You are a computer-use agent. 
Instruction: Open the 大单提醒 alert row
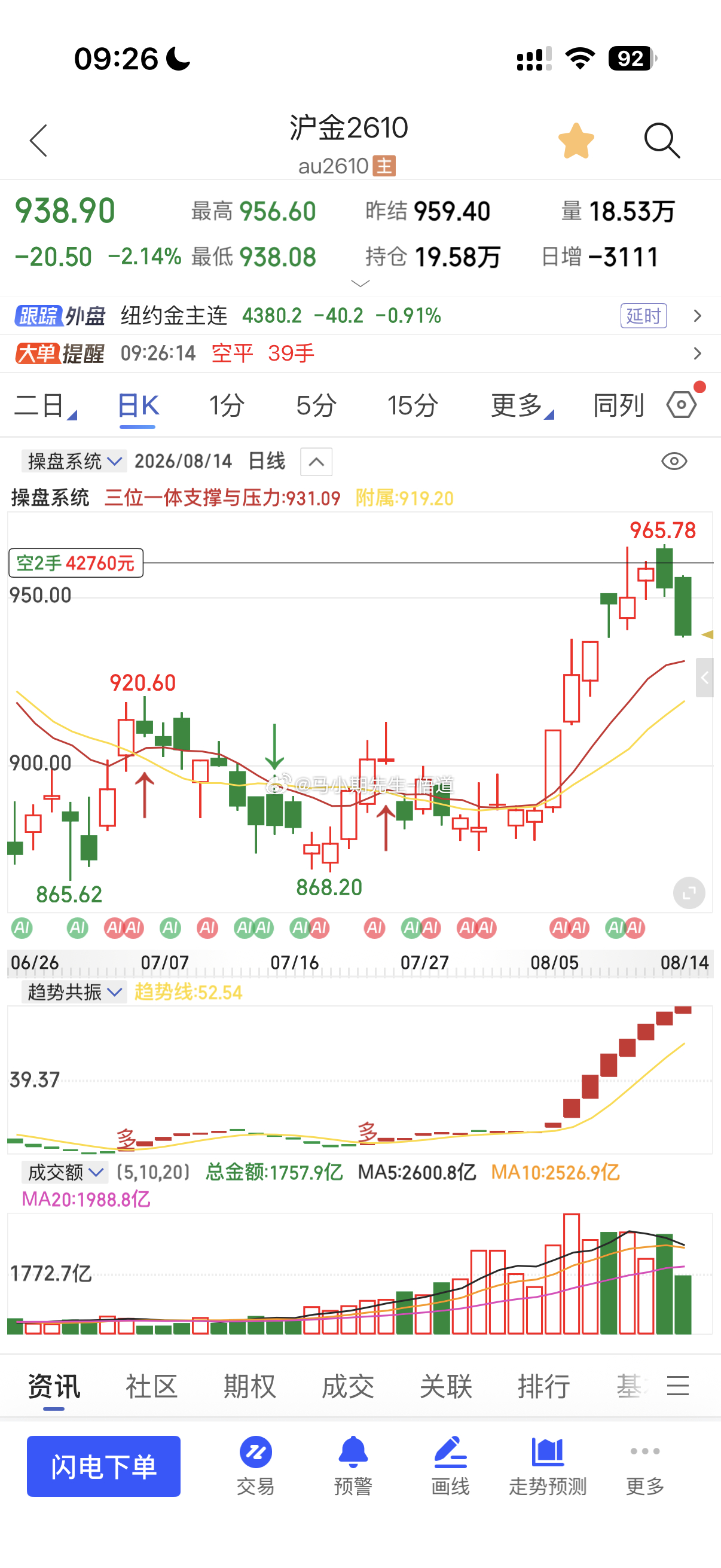click(360, 353)
